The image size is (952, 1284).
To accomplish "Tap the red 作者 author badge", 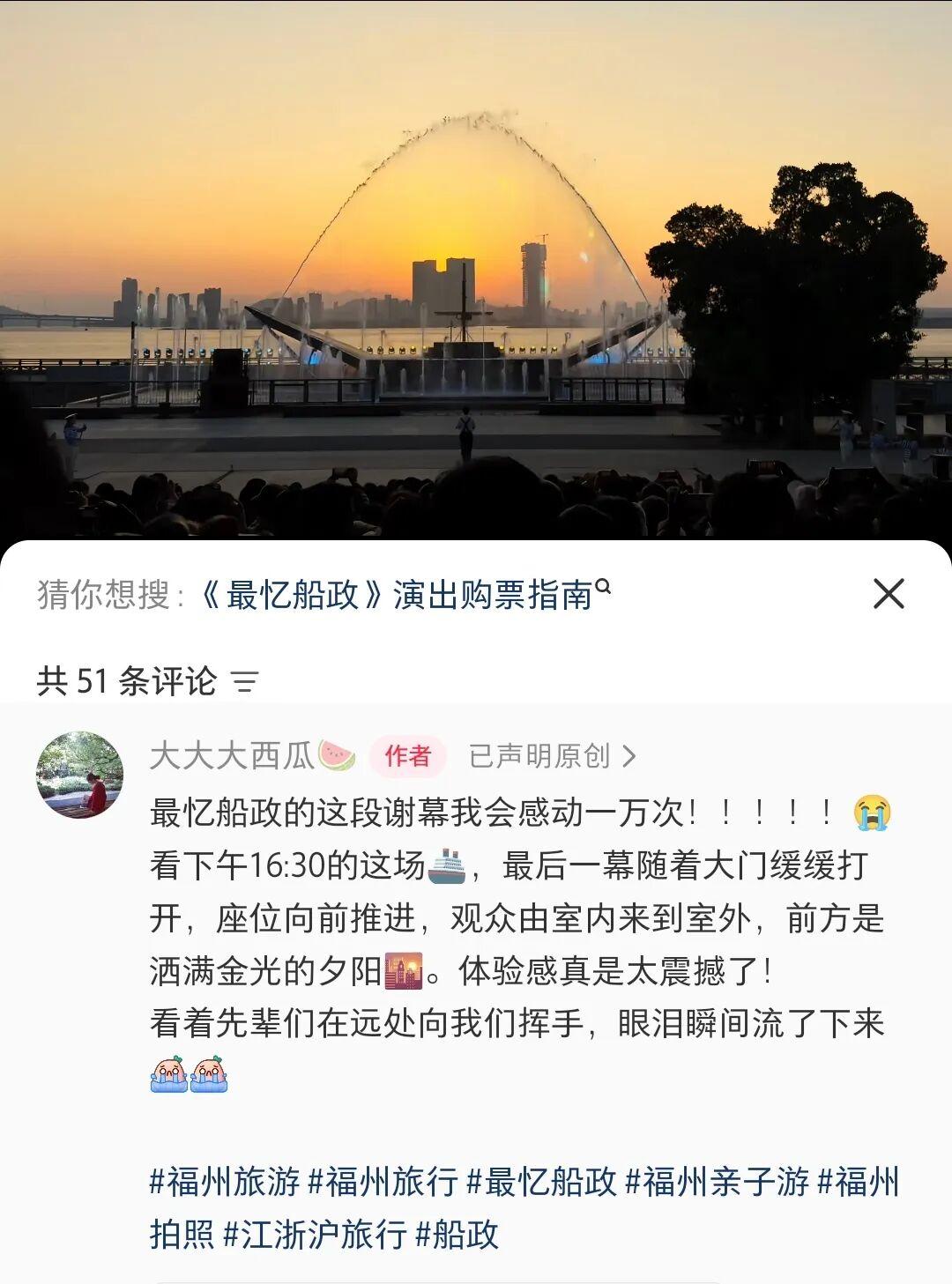I will click(407, 755).
